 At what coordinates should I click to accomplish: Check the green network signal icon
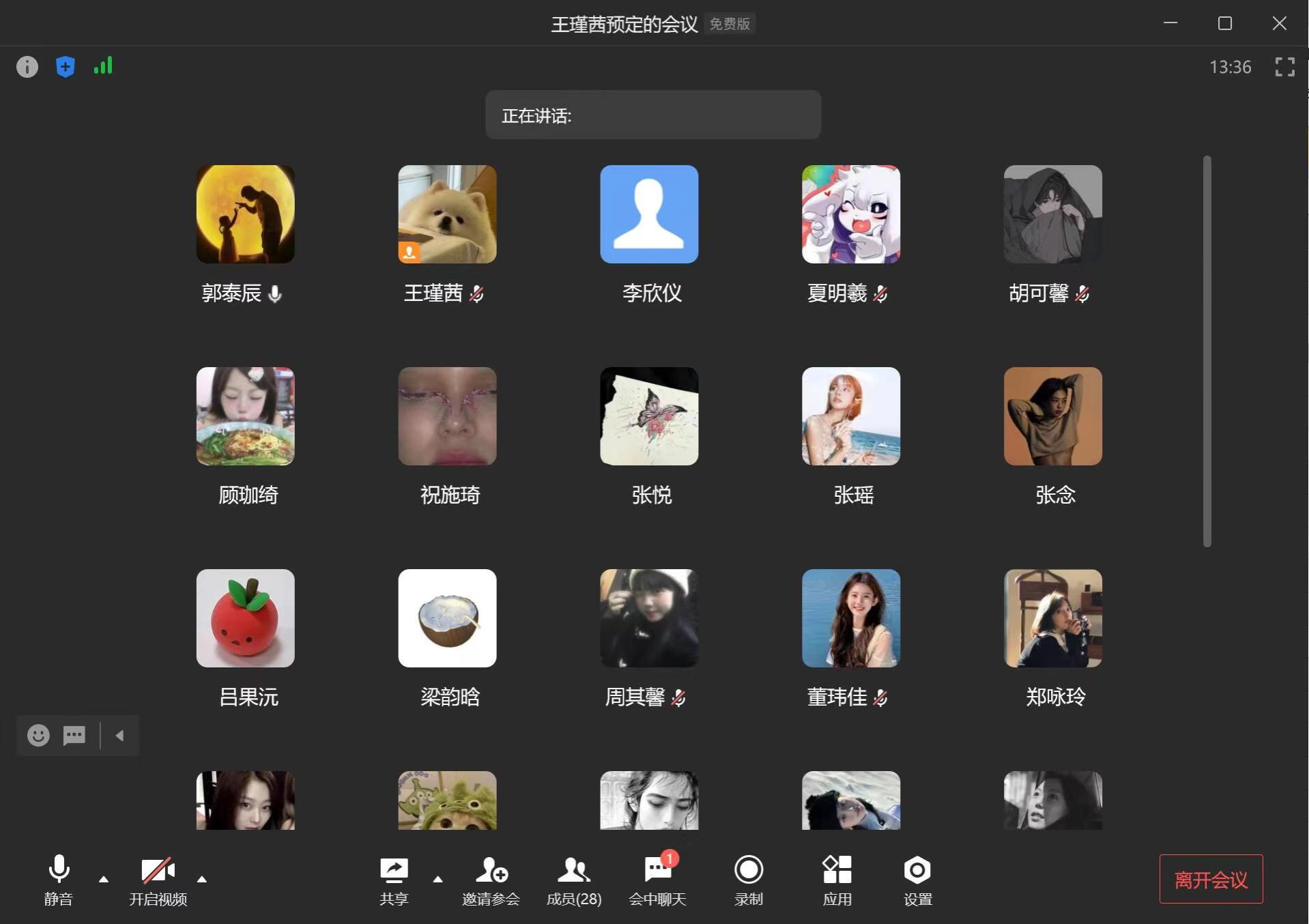103,66
